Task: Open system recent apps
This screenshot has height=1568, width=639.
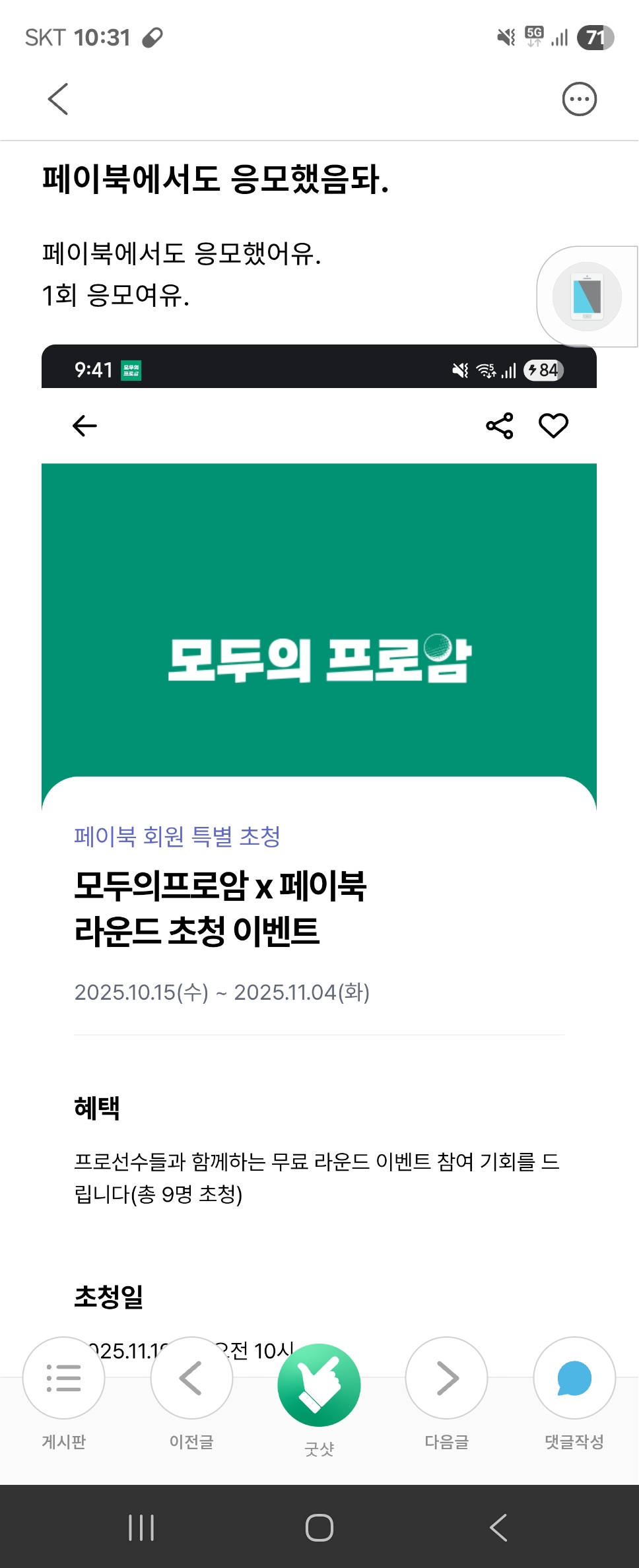Action: [141, 1527]
